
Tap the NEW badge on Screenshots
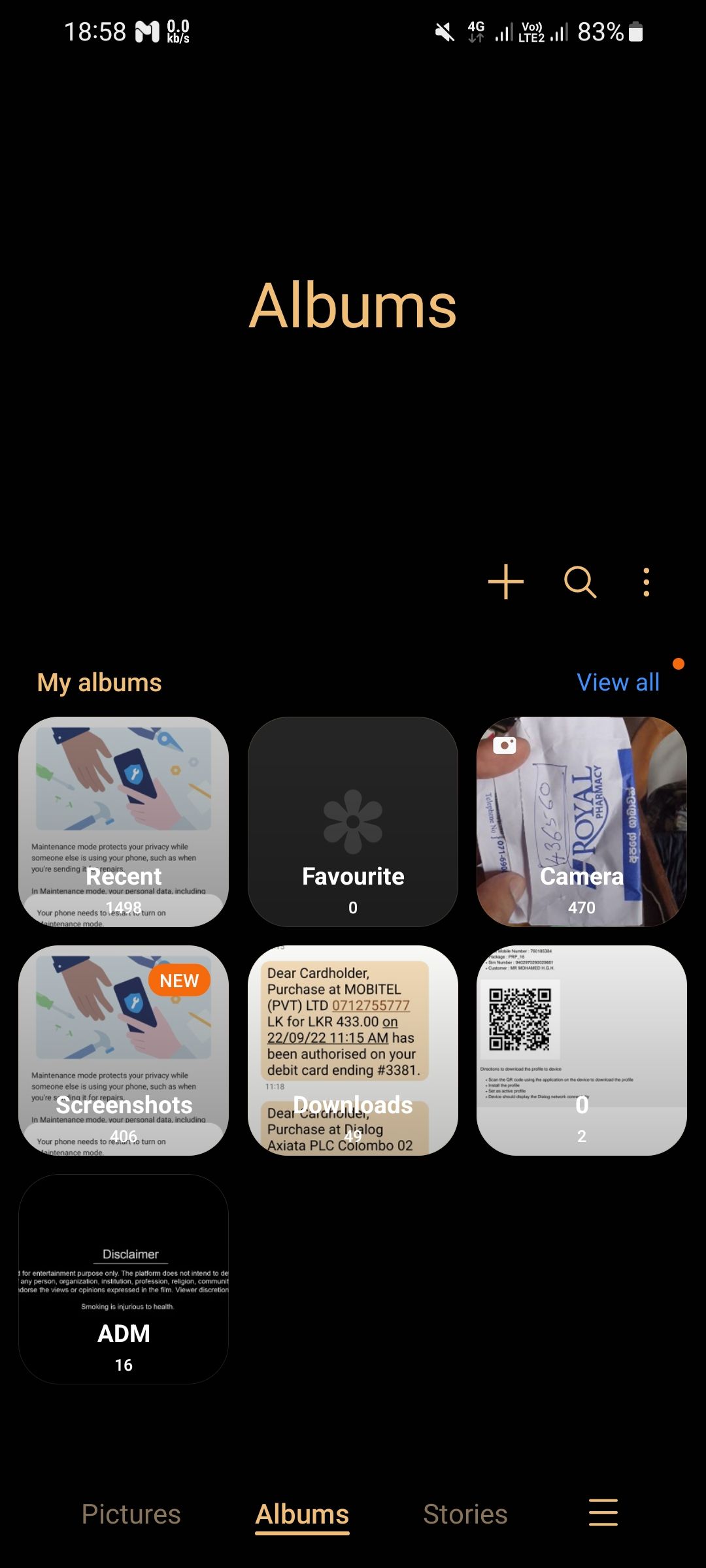tap(179, 981)
